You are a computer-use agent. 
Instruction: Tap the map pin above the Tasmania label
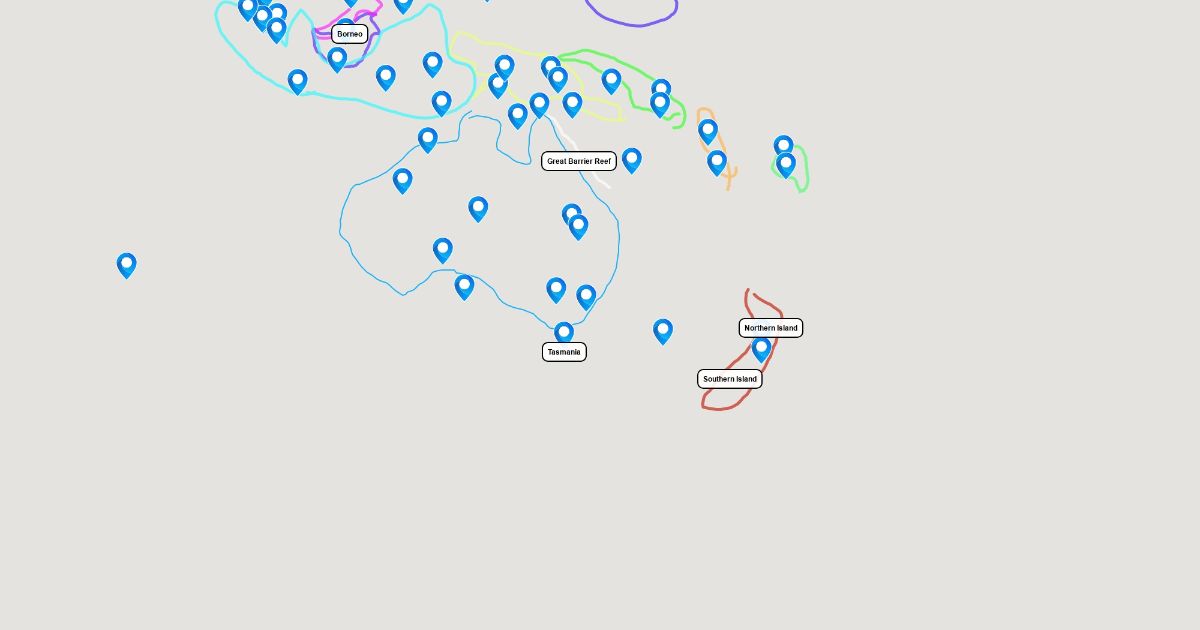(x=564, y=332)
